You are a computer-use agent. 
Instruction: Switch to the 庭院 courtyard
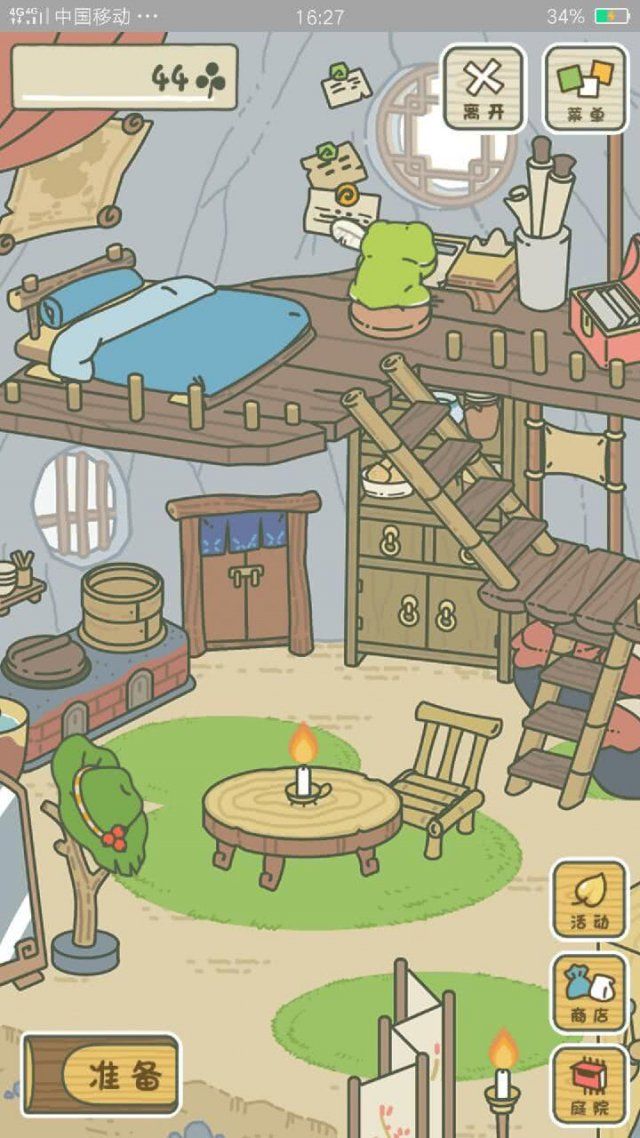590,1084
